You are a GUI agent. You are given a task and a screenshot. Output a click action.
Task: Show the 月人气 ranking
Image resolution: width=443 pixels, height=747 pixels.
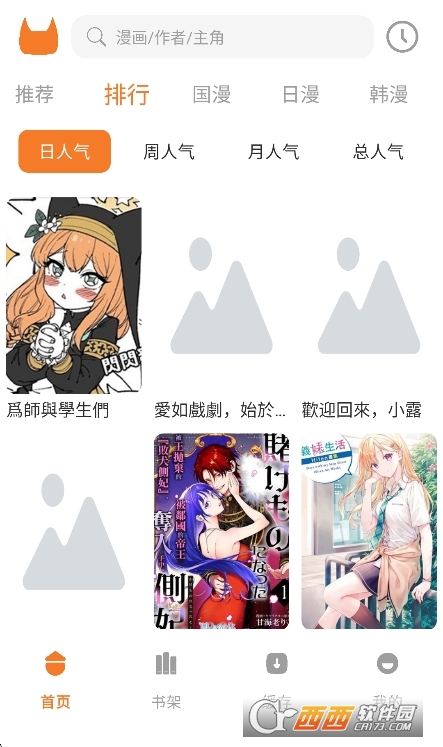[273, 151]
